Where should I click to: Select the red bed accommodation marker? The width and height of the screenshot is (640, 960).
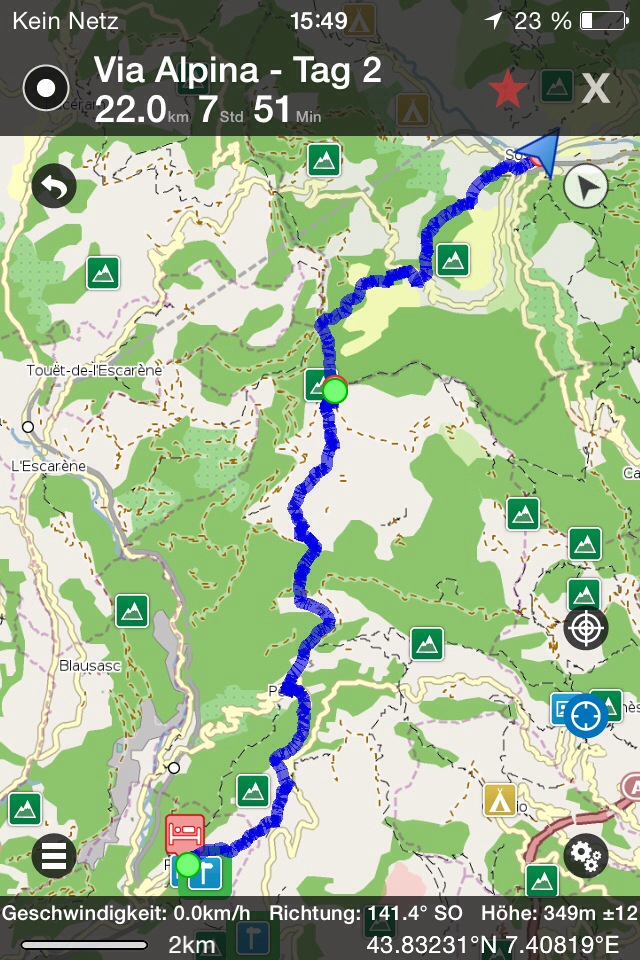coord(185,832)
